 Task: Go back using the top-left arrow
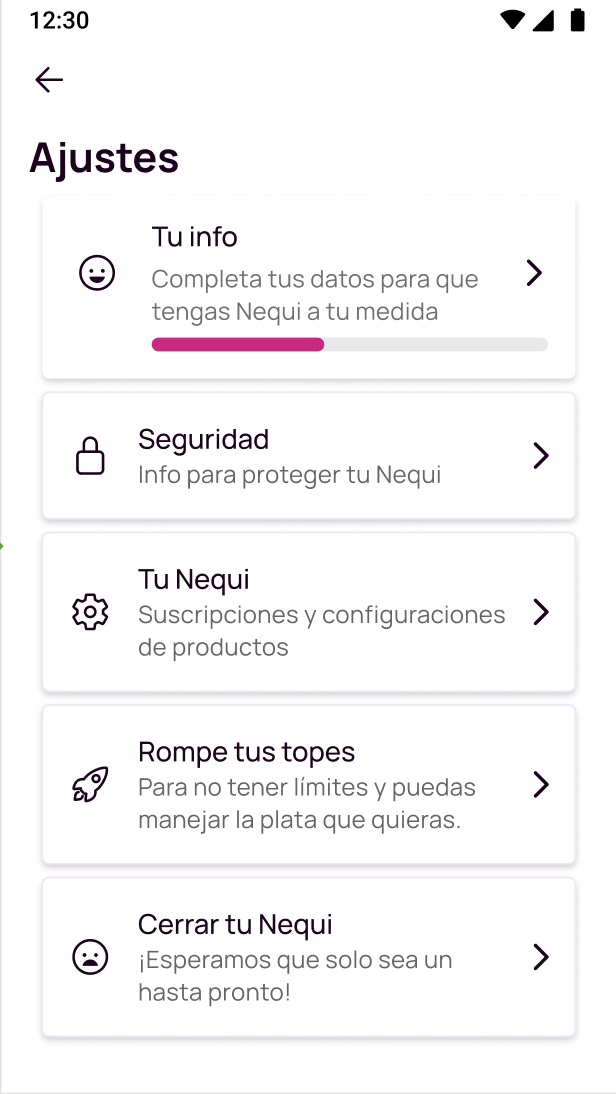49,80
